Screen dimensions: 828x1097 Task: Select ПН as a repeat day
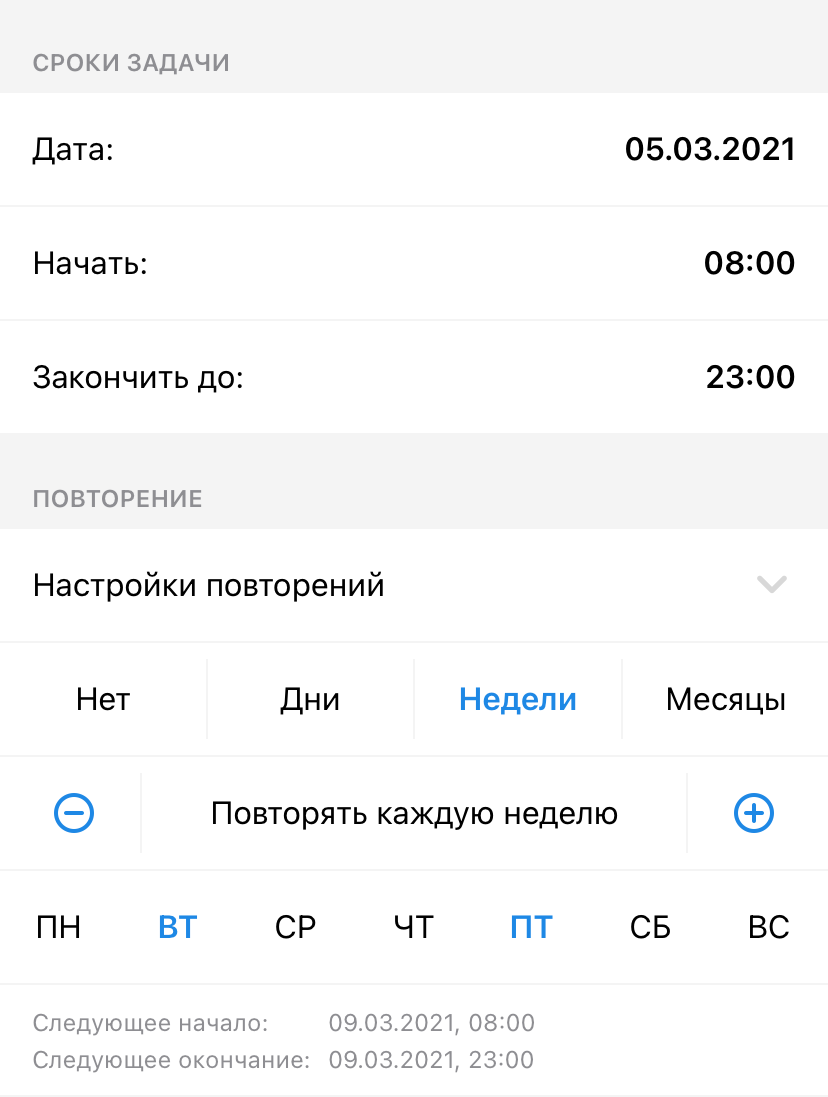59,928
